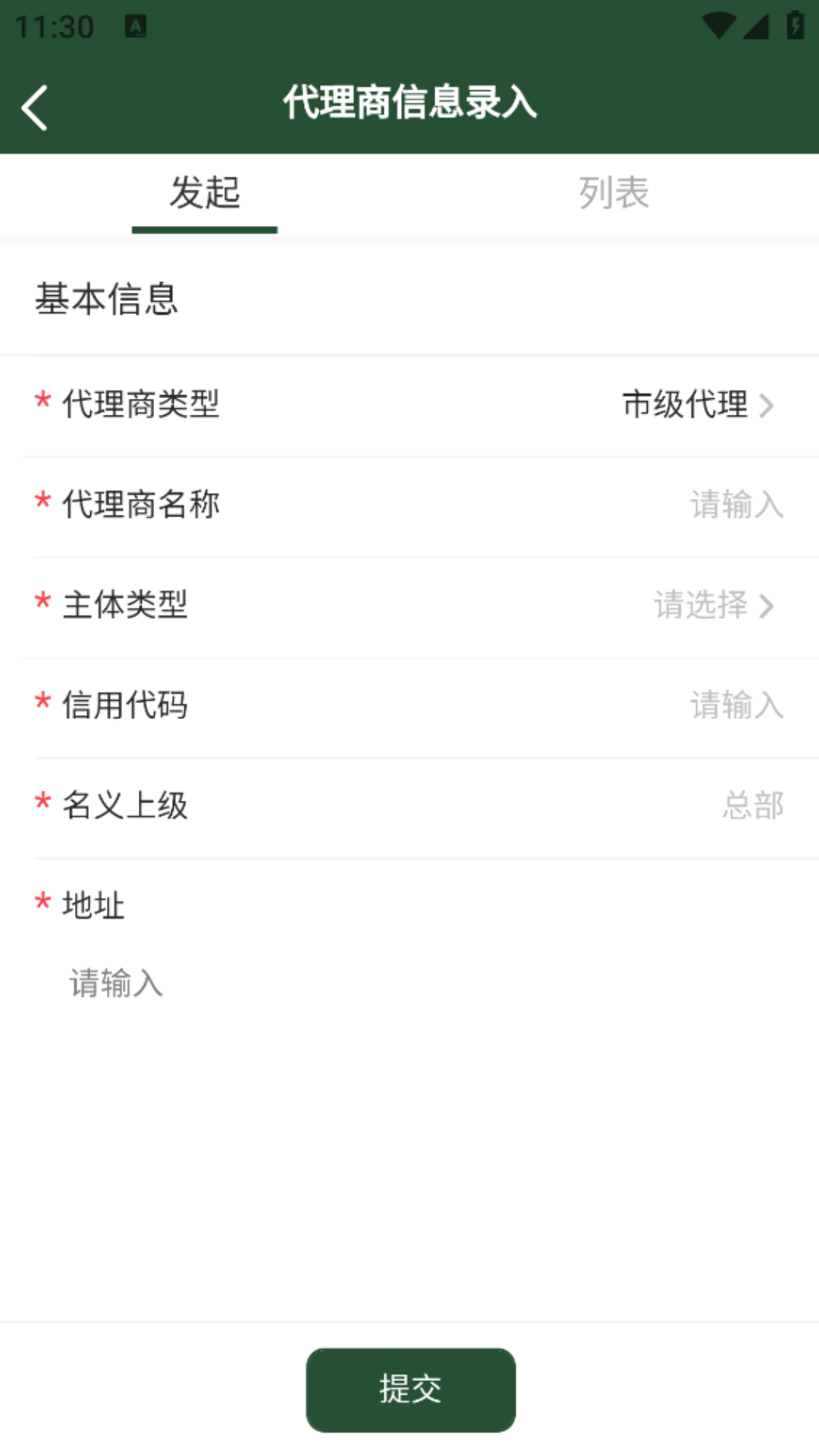Go back using the top-left arrow
Screen dimensions: 819x1456
click(x=35, y=107)
